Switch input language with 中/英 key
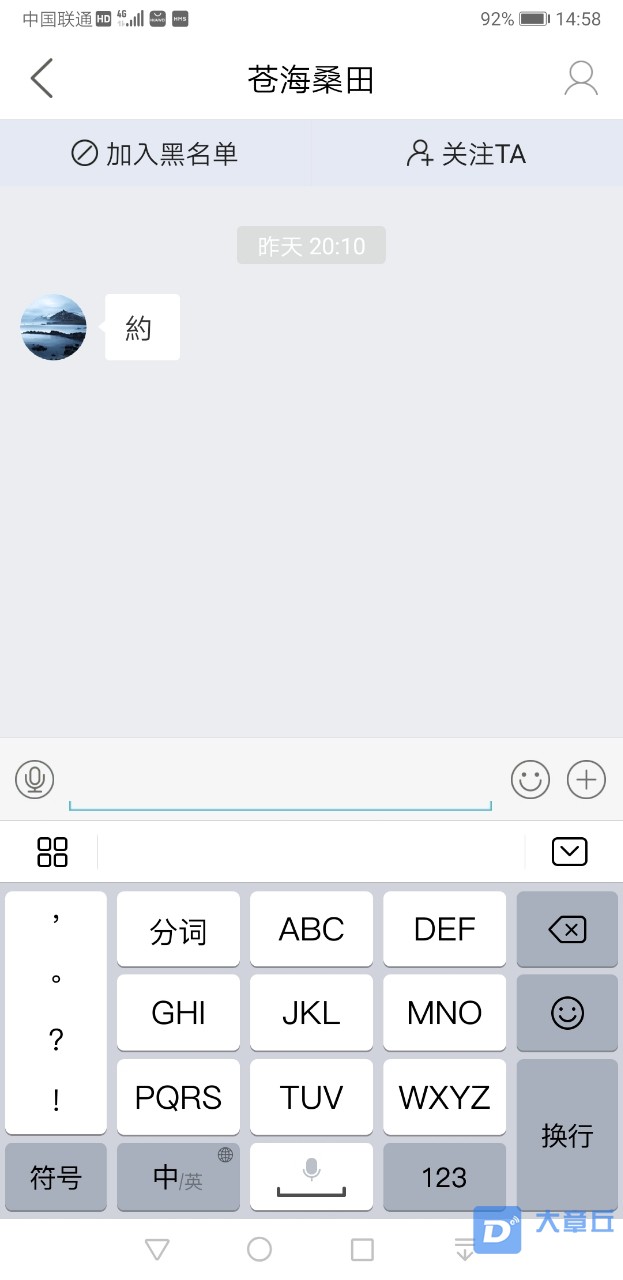Viewport: 623px width, 1280px height. pos(178,1178)
